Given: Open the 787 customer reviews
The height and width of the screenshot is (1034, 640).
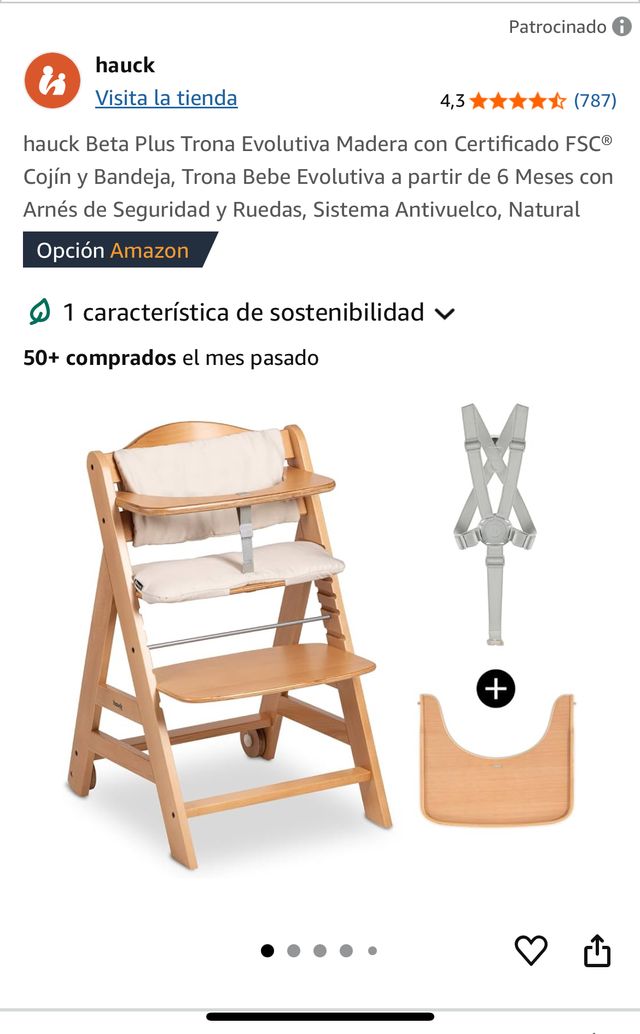Looking at the screenshot, I should (595, 100).
